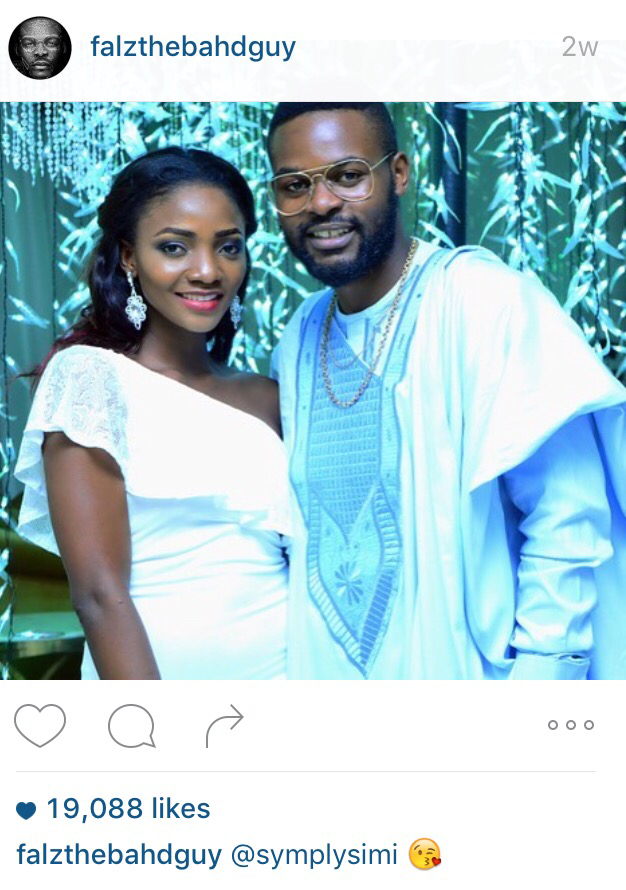The image size is (626, 890).
Task: Open the comments on this post
Action: (131, 726)
